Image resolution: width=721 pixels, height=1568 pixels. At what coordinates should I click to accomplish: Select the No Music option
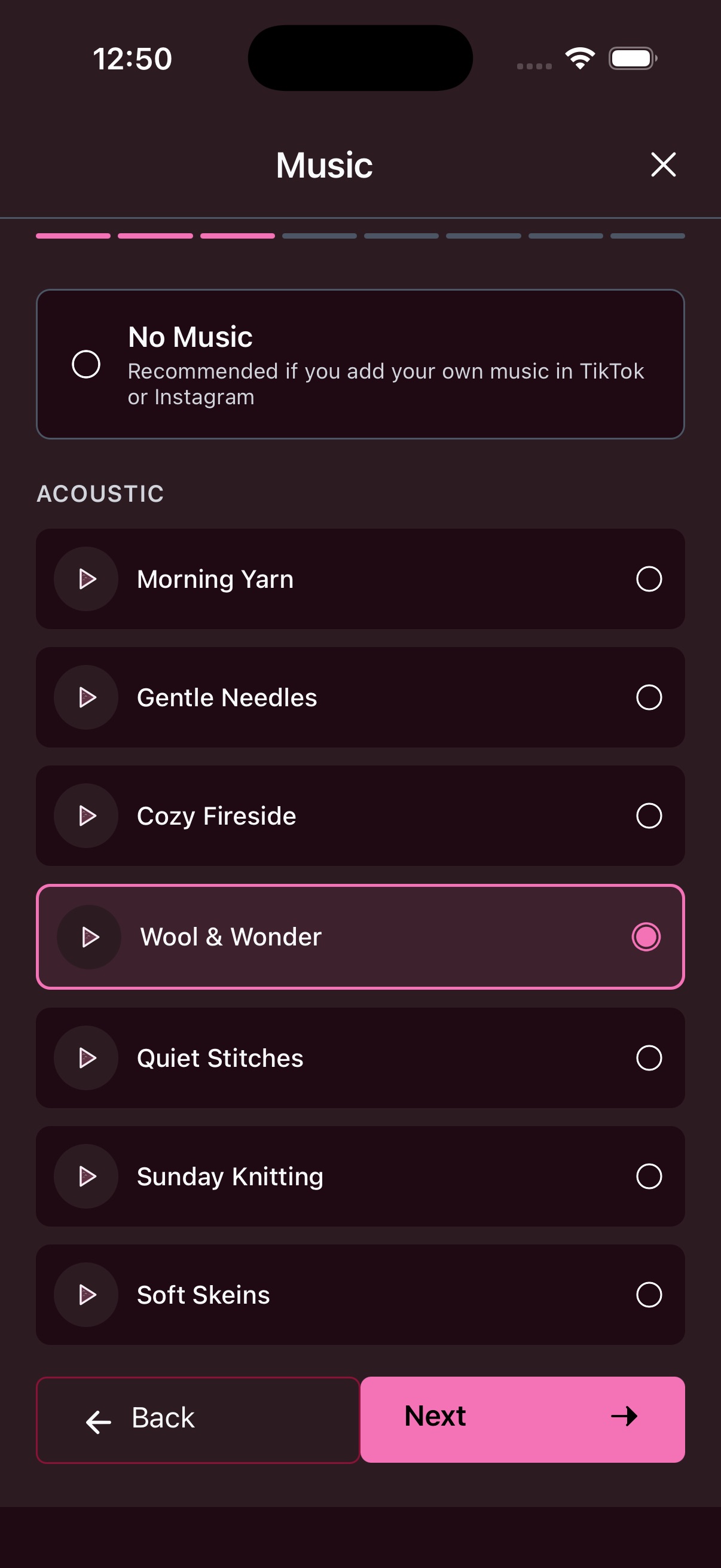point(85,363)
